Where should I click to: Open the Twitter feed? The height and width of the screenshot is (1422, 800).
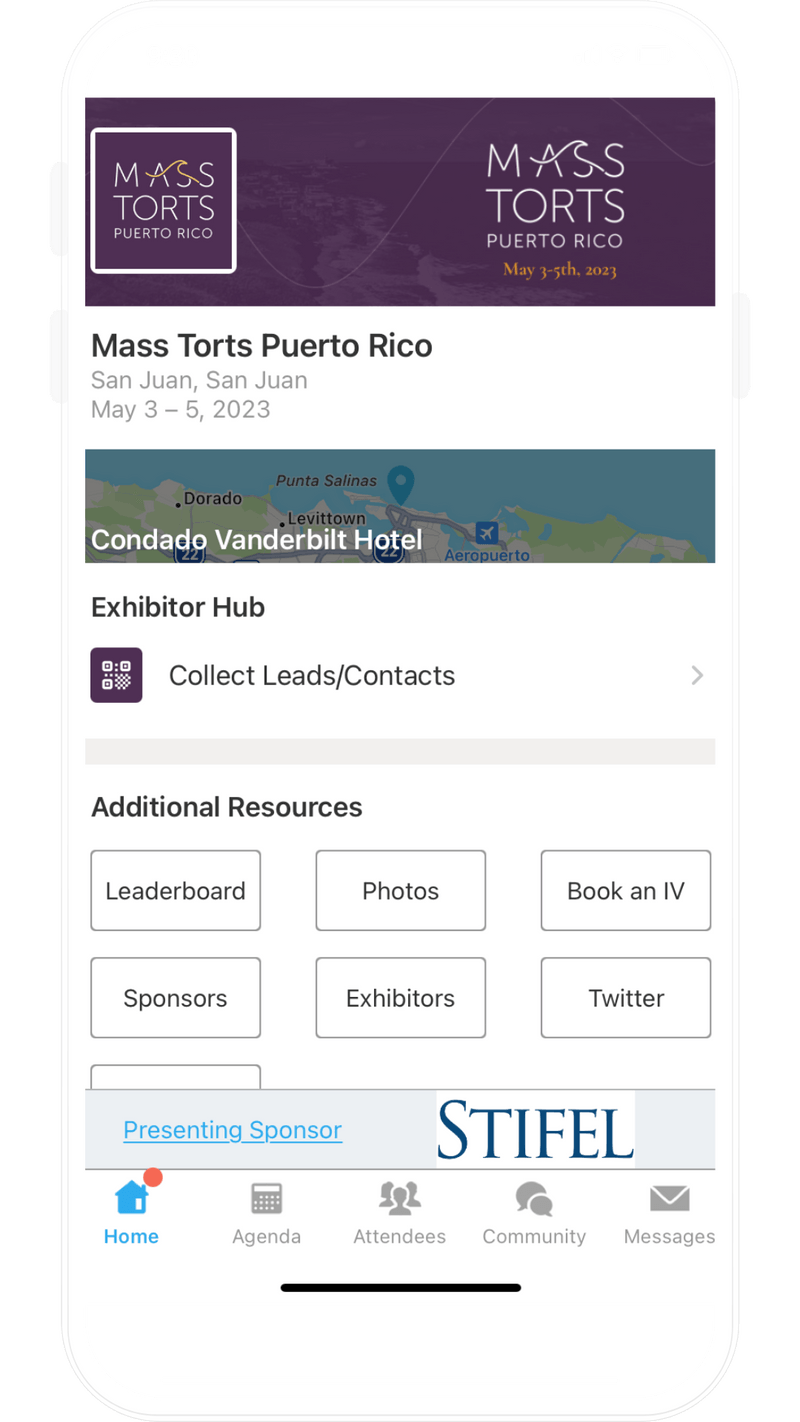pos(625,997)
